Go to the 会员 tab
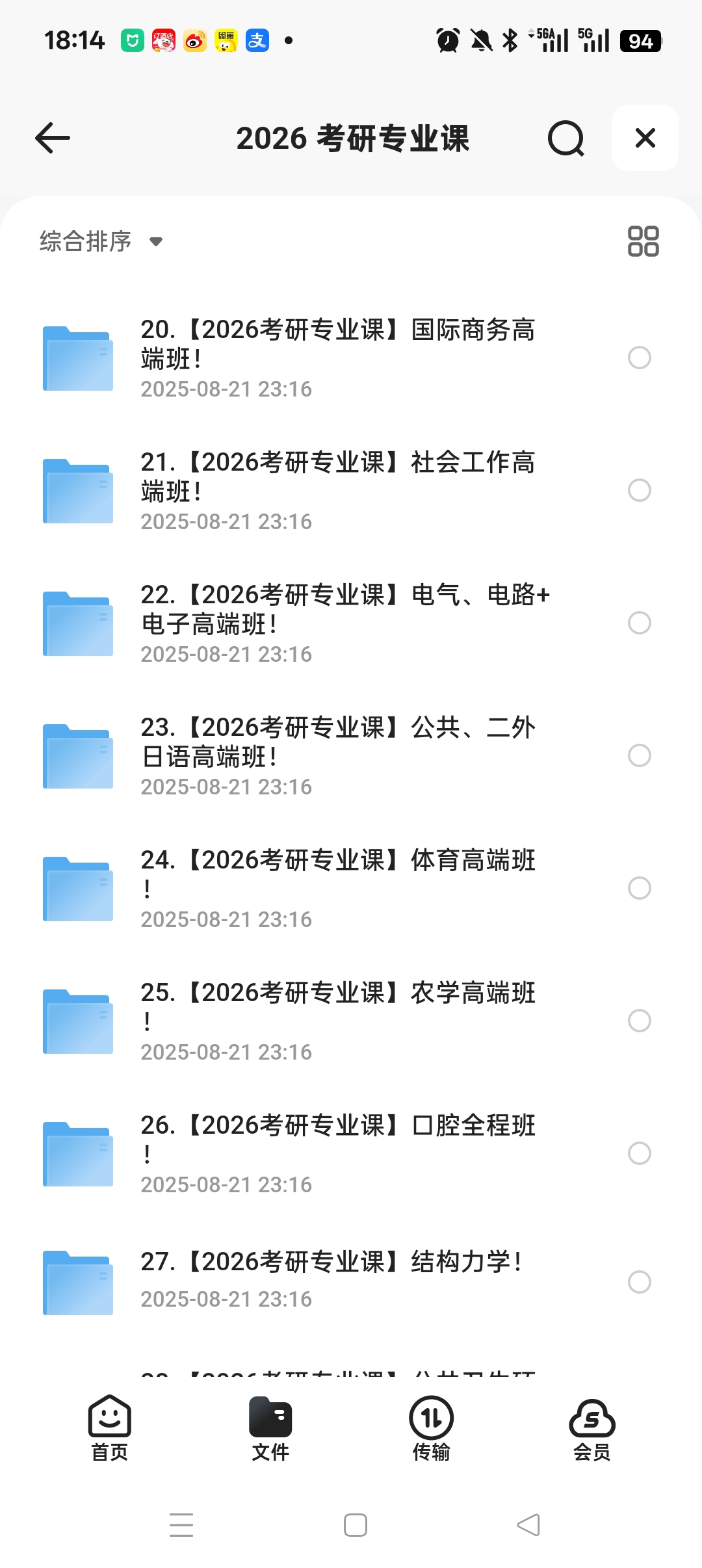 click(591, 1427)
